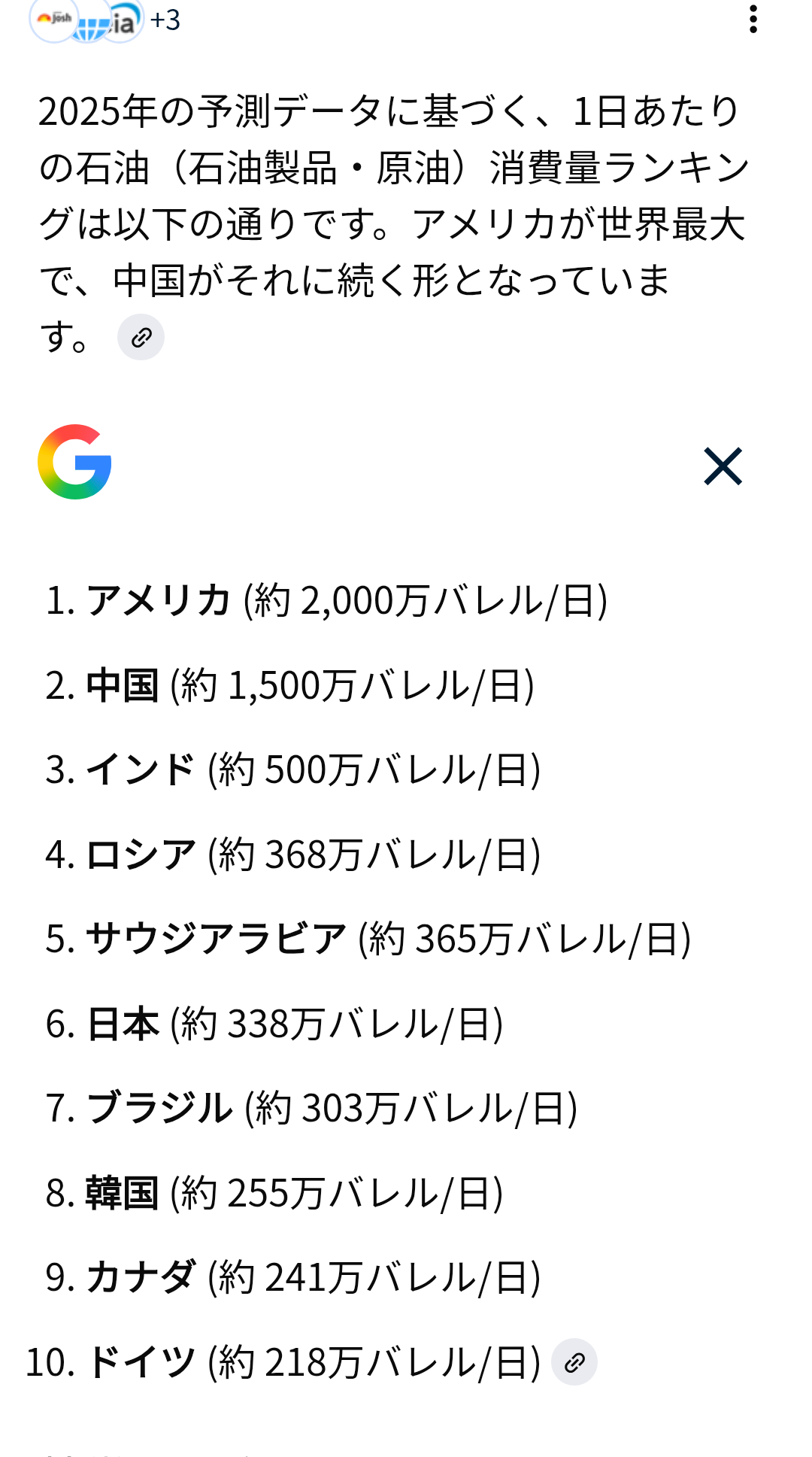Image resolution: width=812 pixels, height=1457 pixels.
Task: Open the source icons marked +3
Action: coord(105,20)
